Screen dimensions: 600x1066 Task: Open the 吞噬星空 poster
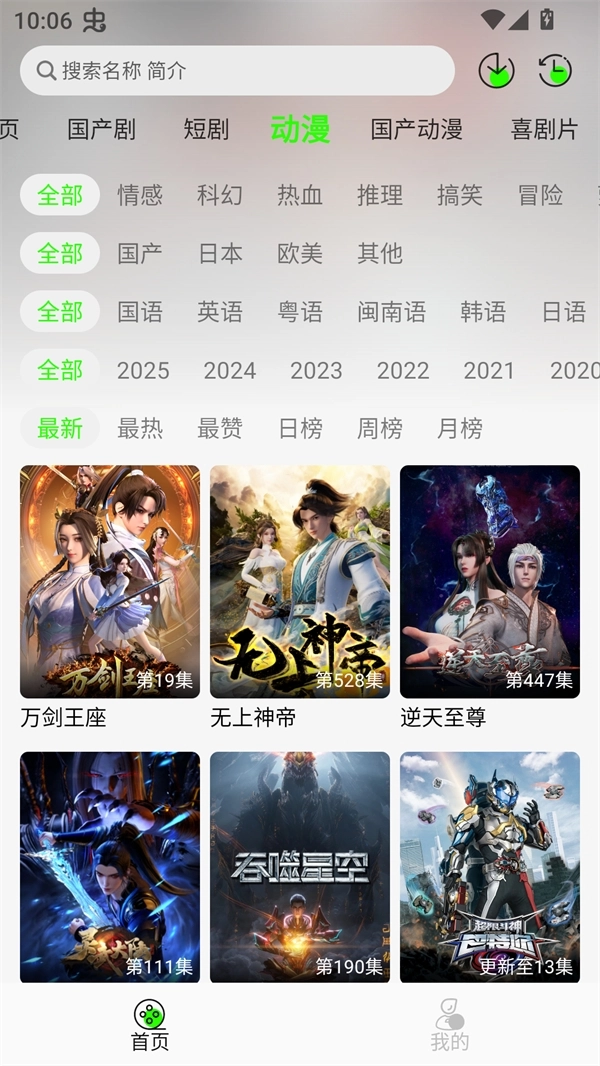(x=300, y=867)
